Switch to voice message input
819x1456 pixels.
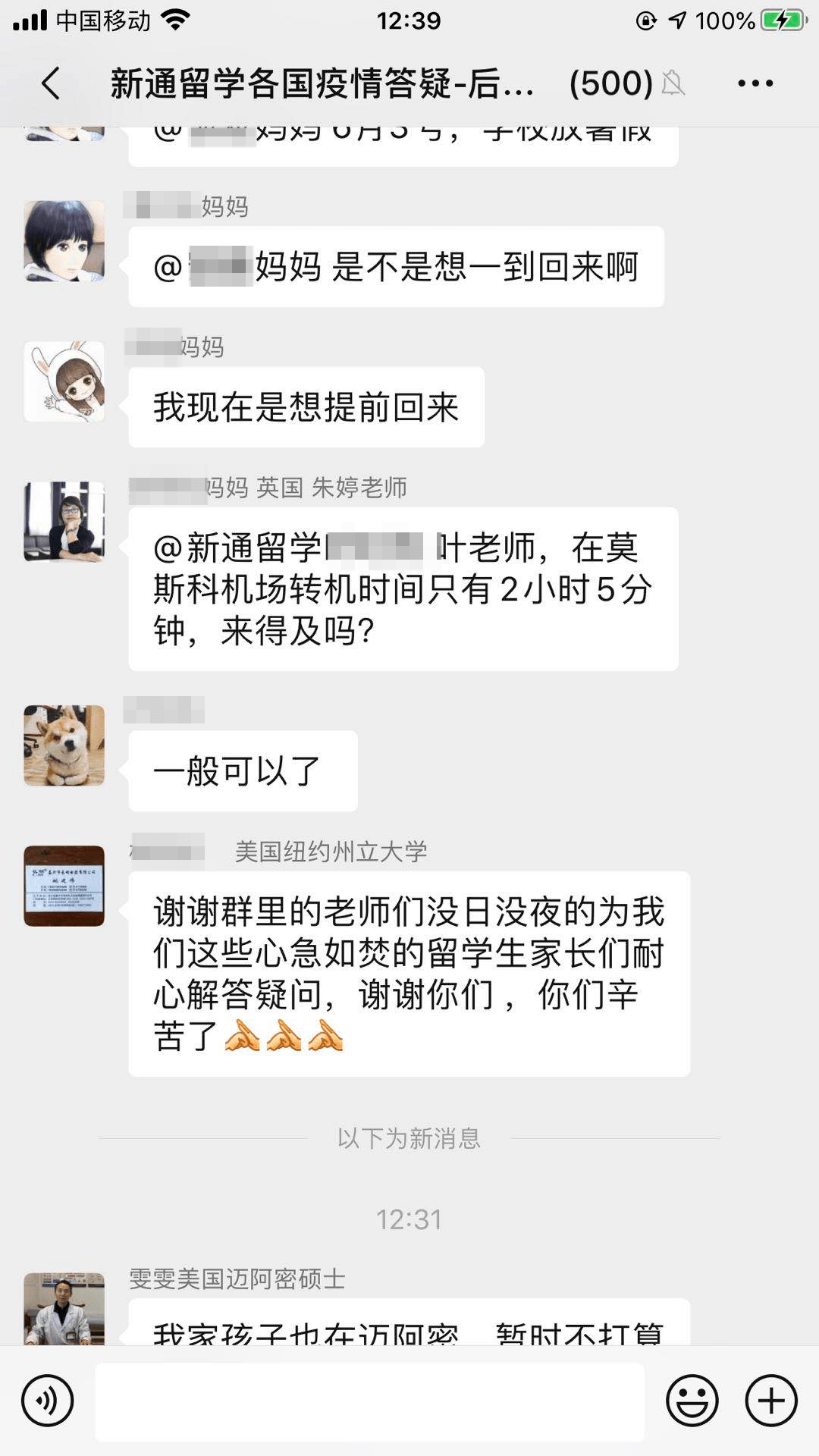[48, 1401]
